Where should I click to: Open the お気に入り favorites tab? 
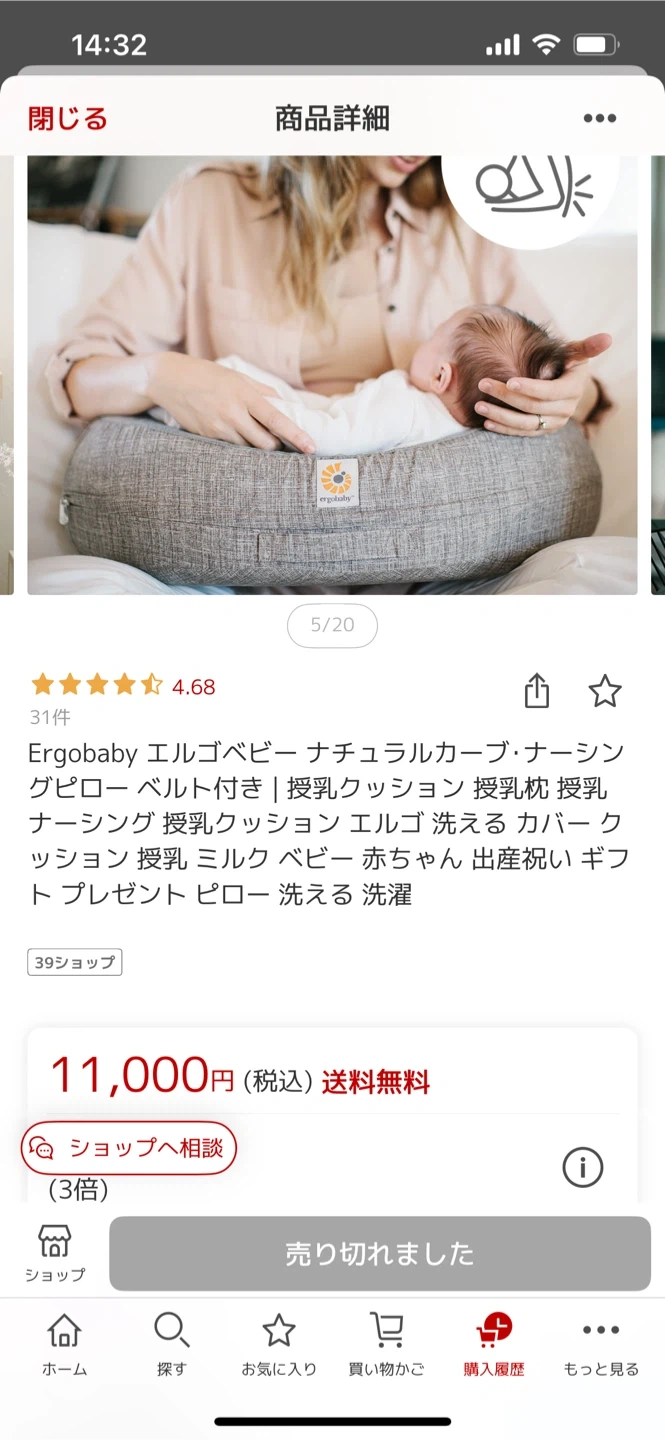[x=278, y=1345]
